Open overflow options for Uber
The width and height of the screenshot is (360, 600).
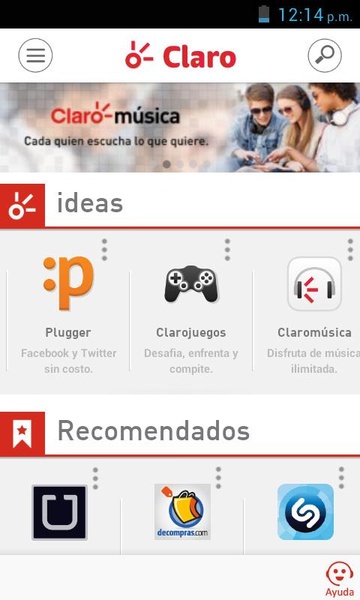pos(95,478)
